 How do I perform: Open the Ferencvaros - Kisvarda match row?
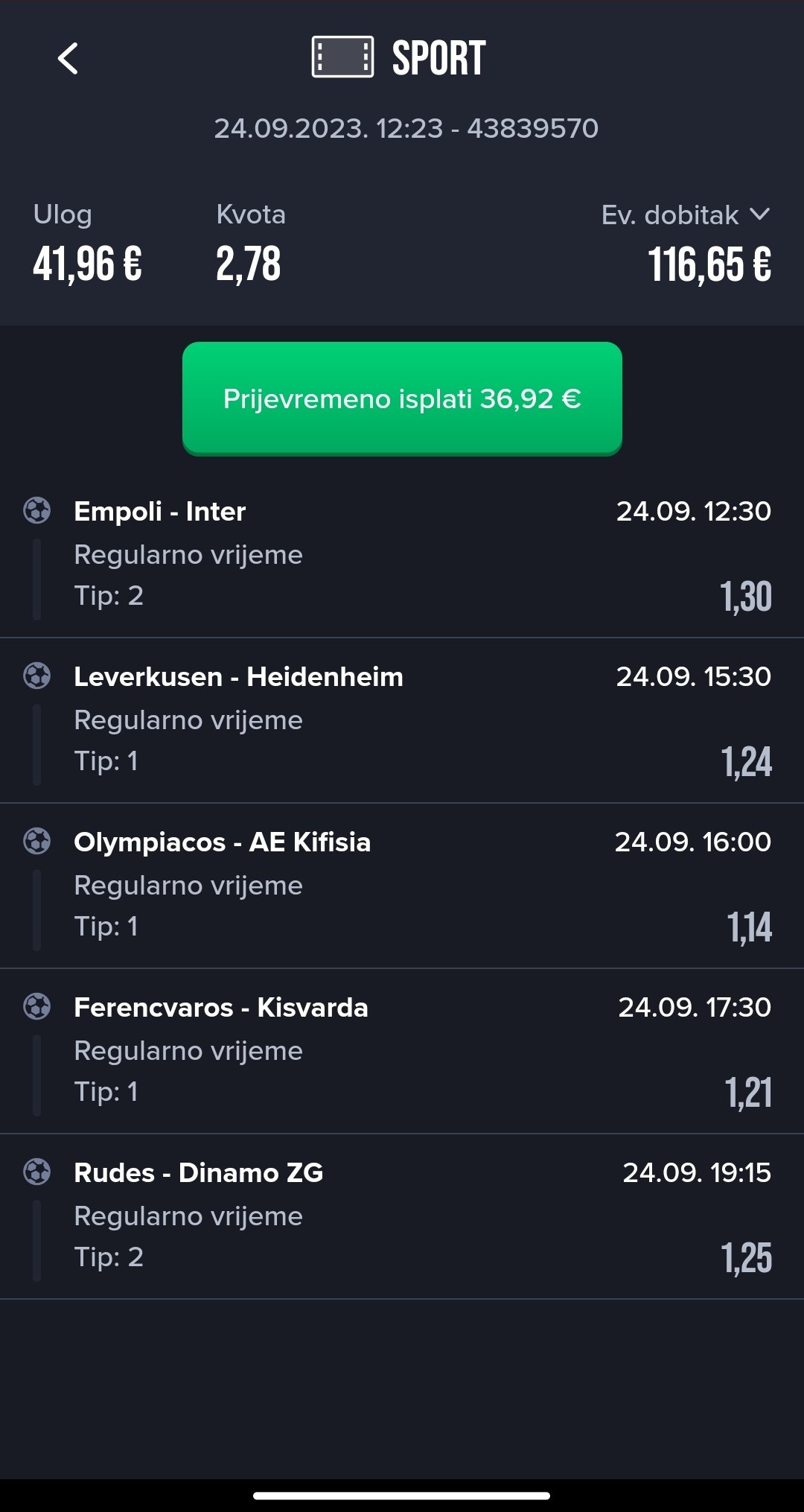point(402,1051)
